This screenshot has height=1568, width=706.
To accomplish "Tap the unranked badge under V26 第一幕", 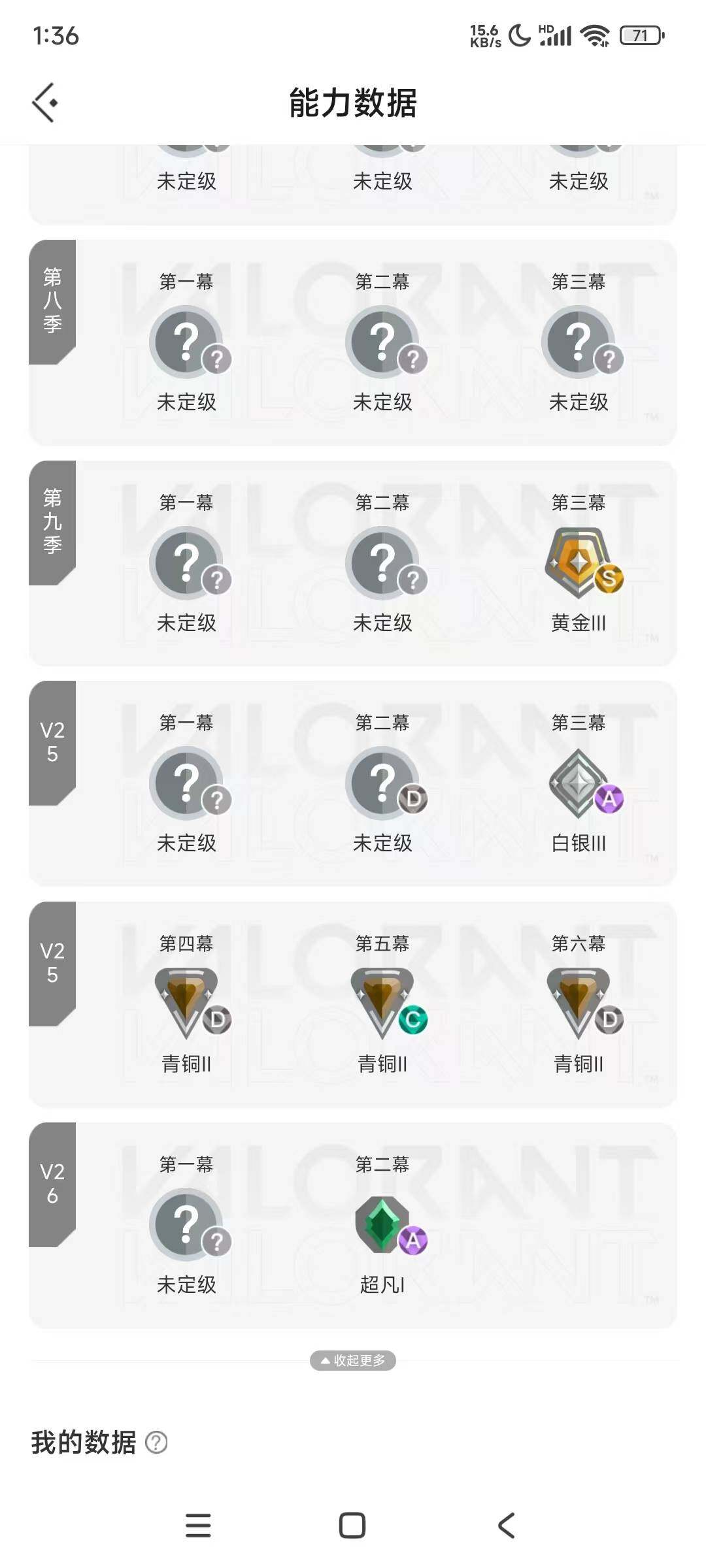I will tap(188, 1225).
